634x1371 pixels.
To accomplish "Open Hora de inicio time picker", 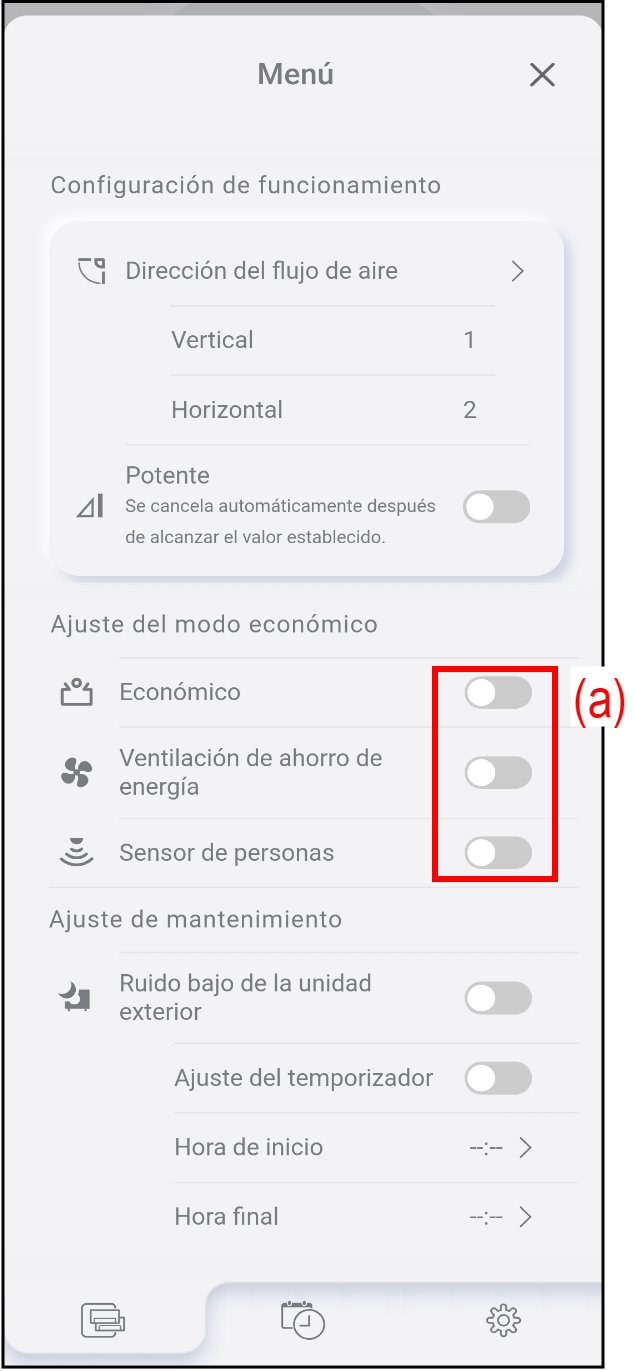I will (x=500, y=1147).
